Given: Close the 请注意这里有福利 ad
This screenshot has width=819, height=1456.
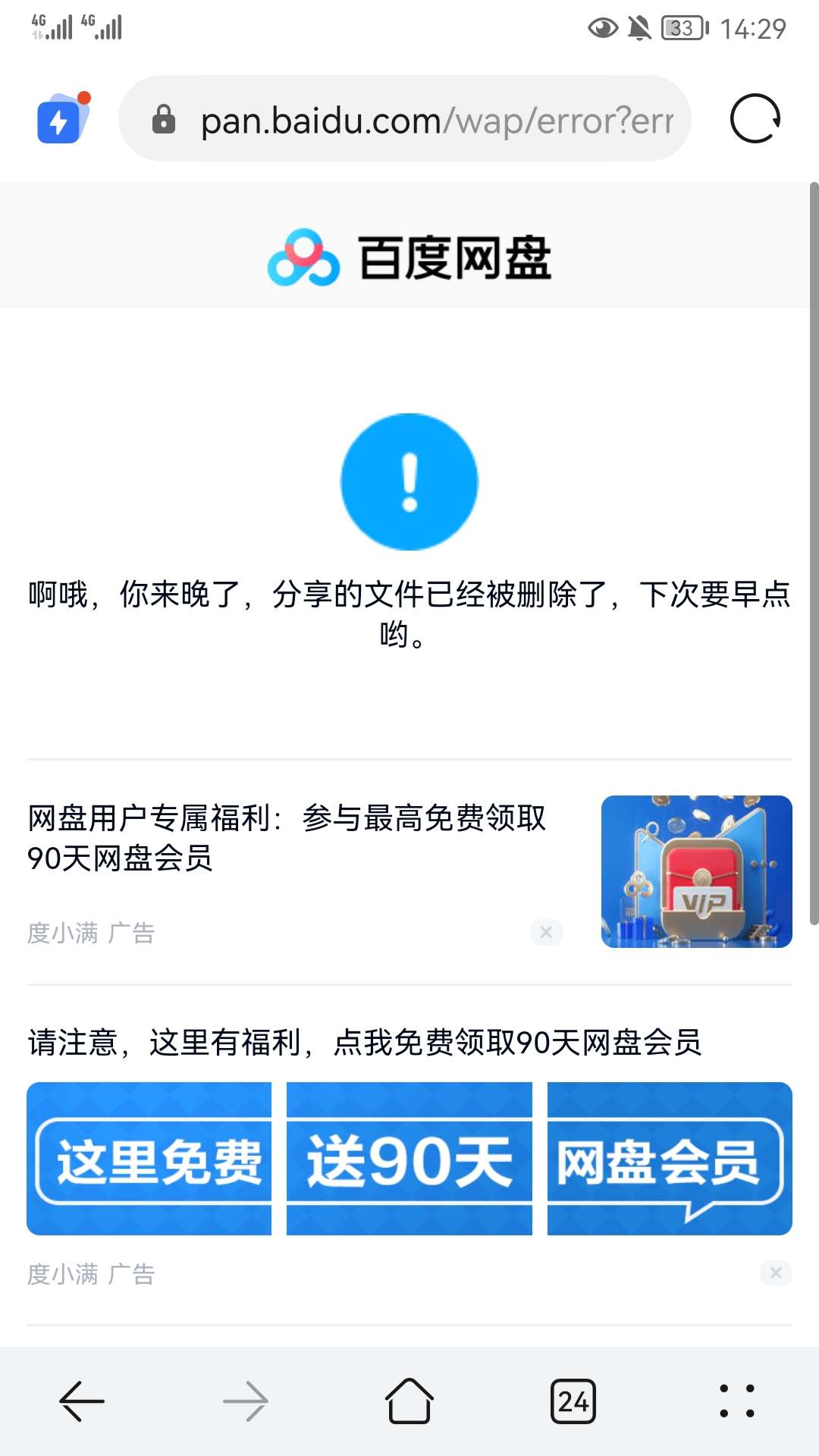Looking at the screenshot, I should tap(776, 1273).
